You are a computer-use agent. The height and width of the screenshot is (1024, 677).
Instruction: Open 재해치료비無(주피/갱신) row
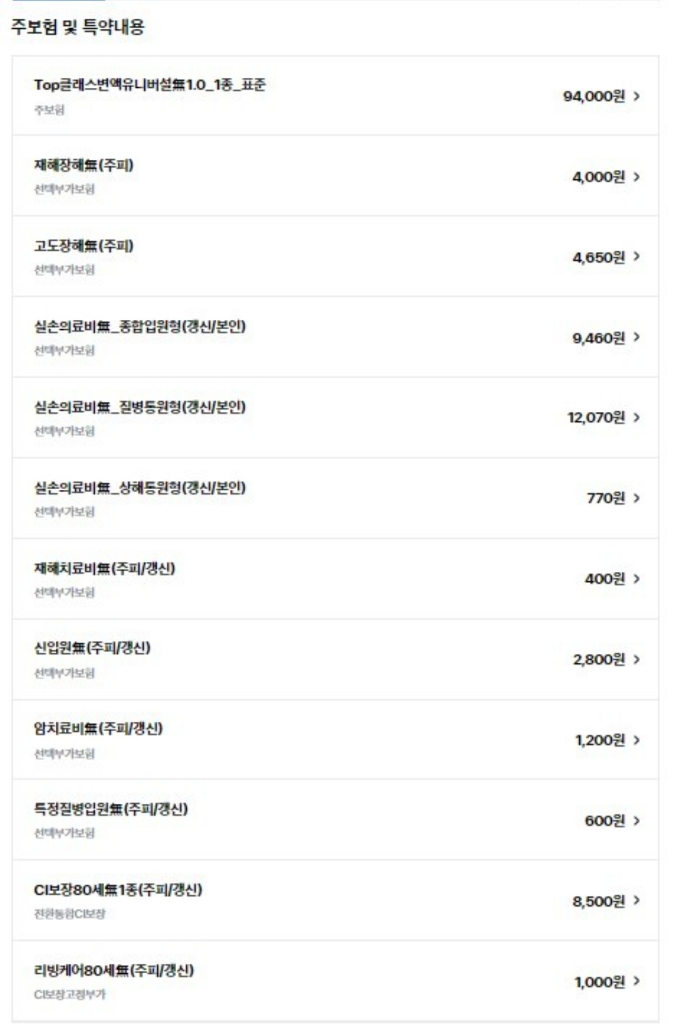point(336,579)
